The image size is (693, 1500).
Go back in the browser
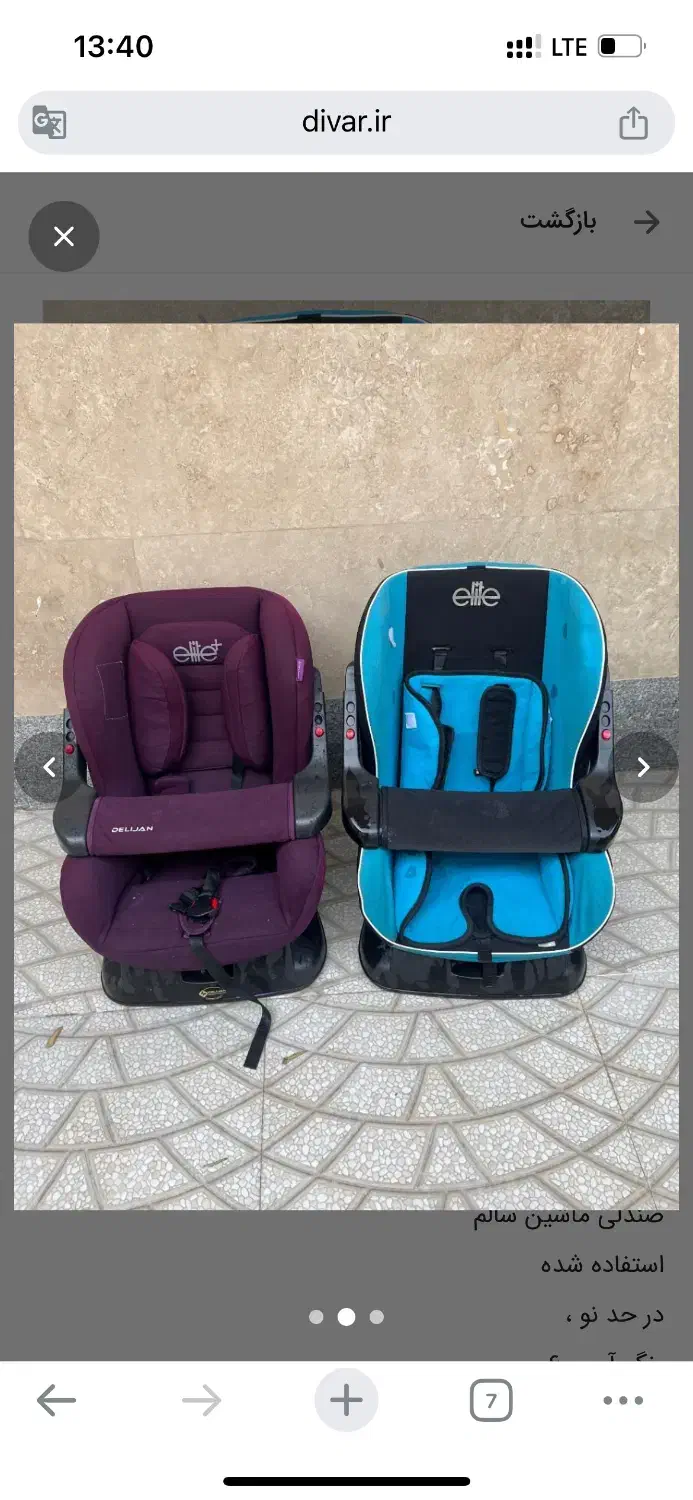(56, 1401)
